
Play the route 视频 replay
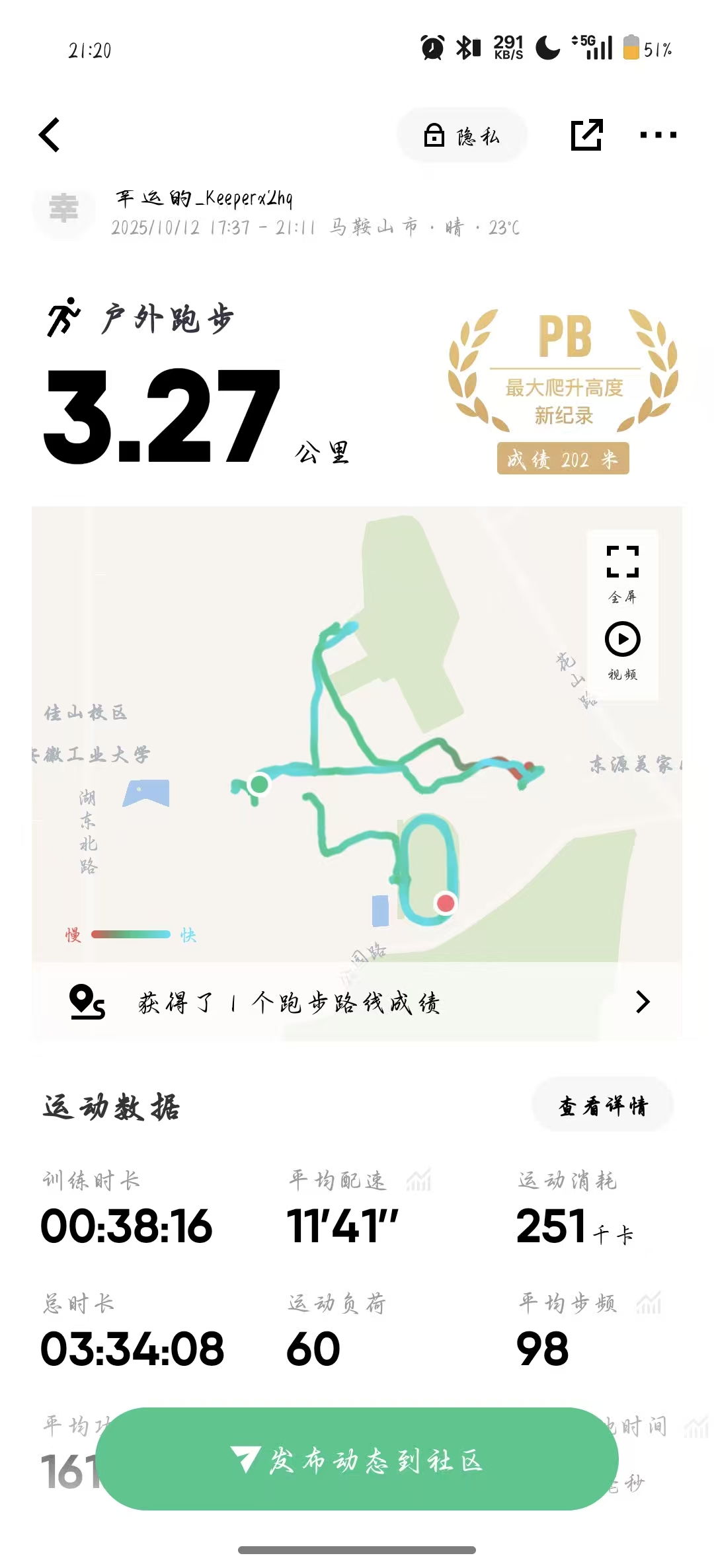pos(622,651)
